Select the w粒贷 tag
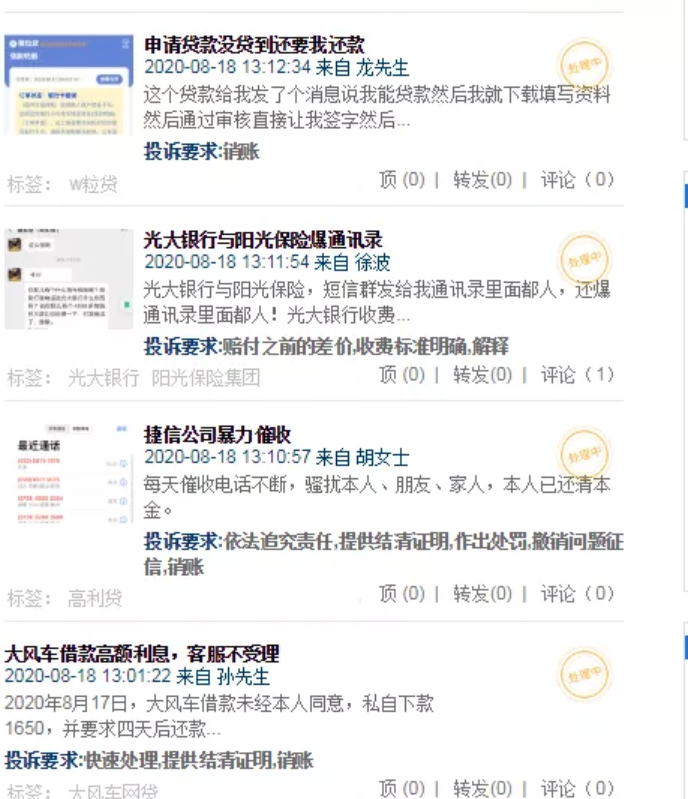Image resolution: width=688 pixels, height=799 pixels. click(92, 184)
